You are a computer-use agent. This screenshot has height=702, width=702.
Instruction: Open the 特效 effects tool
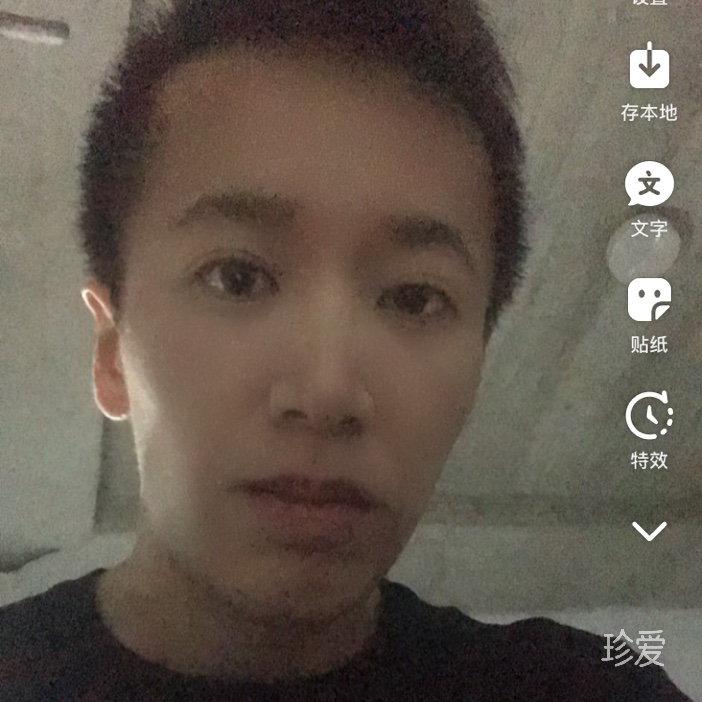(649, 417)
